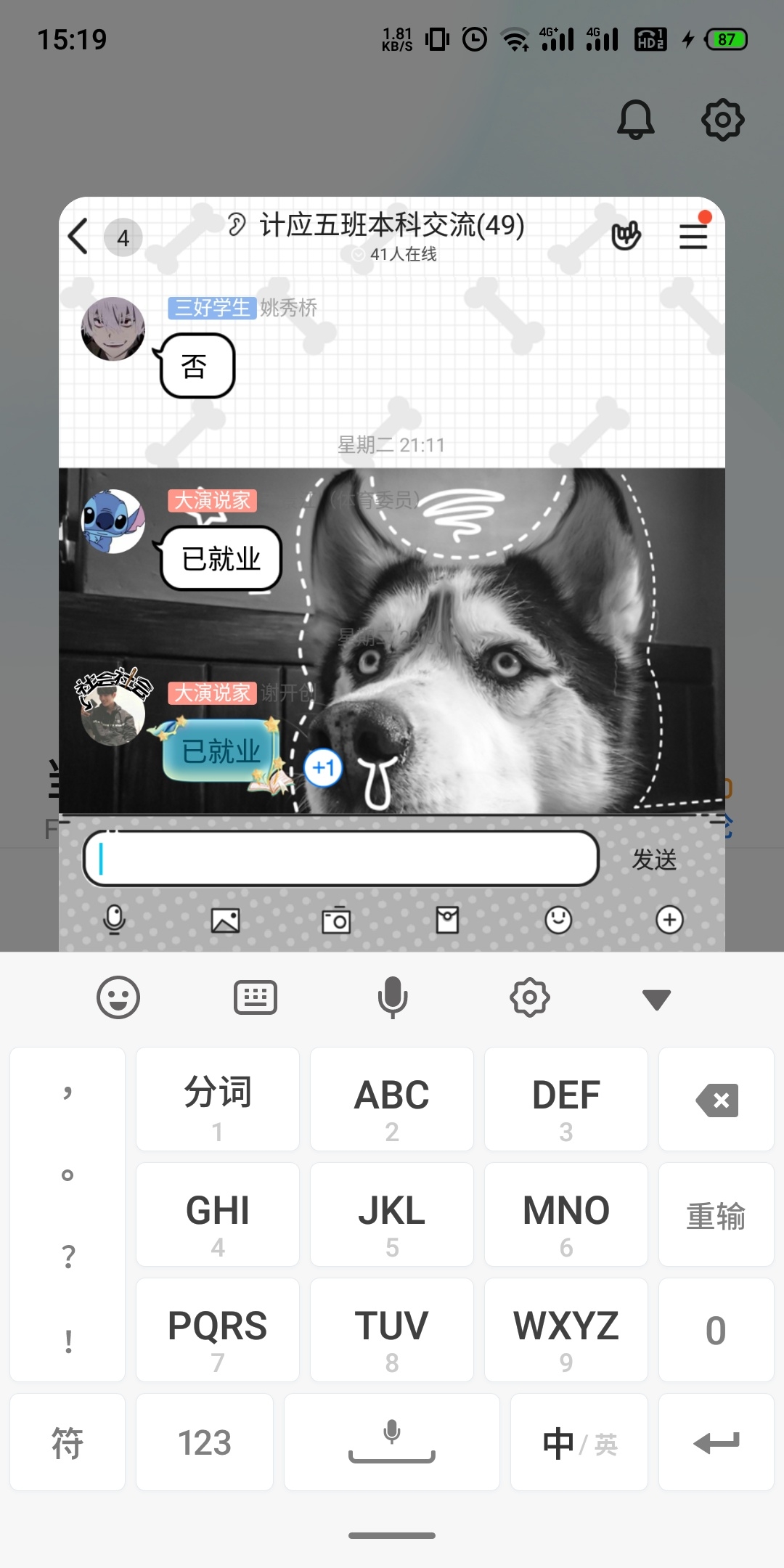Switch the keyboard layout
This screenshot has height=1568, width=784.
tap(256, 997)
